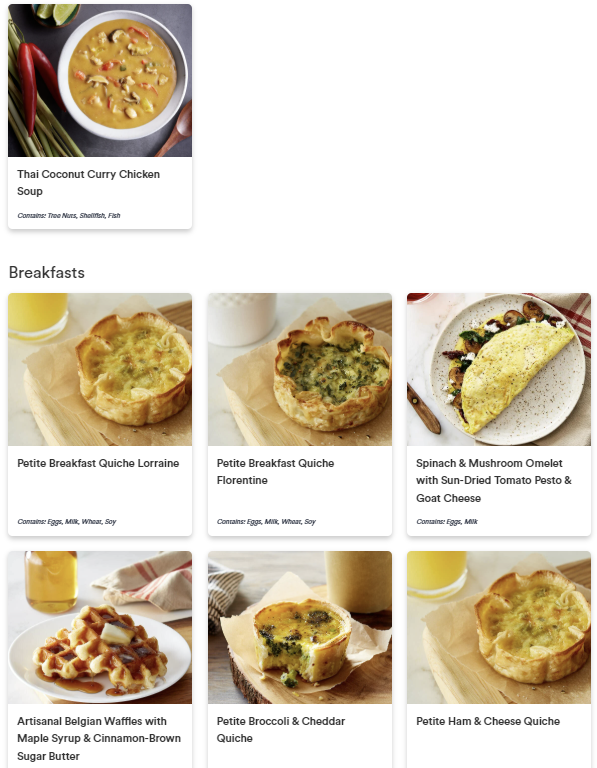Select Petite Breakfast Quiche Lorraine

pos(100,414)
